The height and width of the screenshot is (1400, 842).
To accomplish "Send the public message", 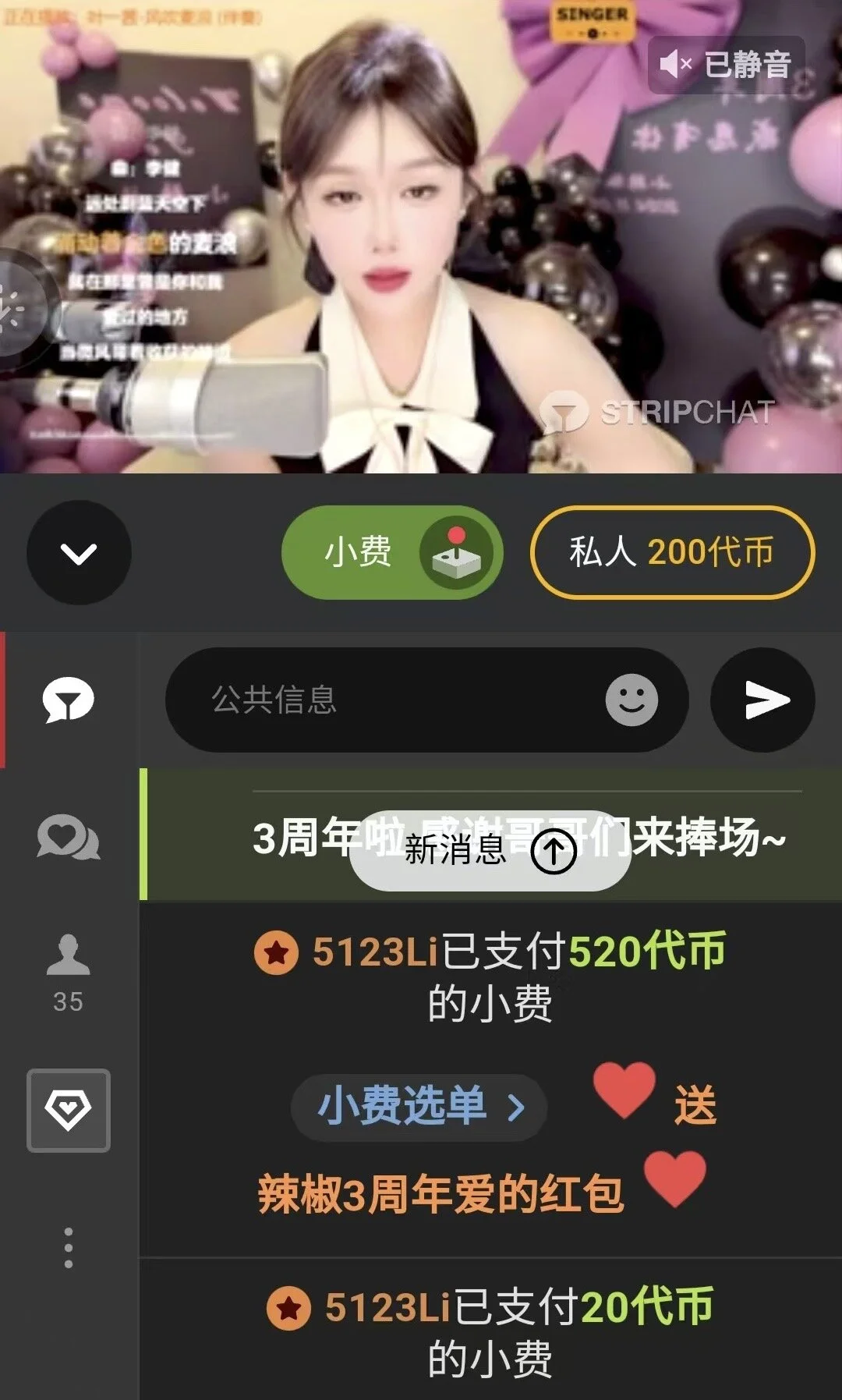I will pyautogui.click(x=763, y=700).
